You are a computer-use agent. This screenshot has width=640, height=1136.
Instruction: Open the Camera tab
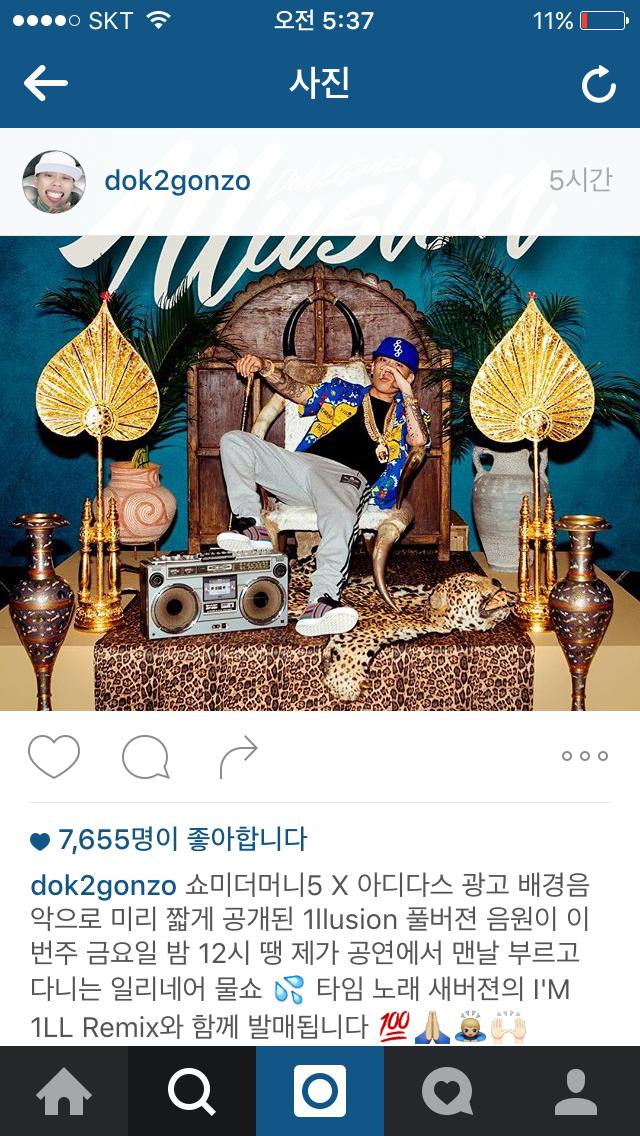320,1091
